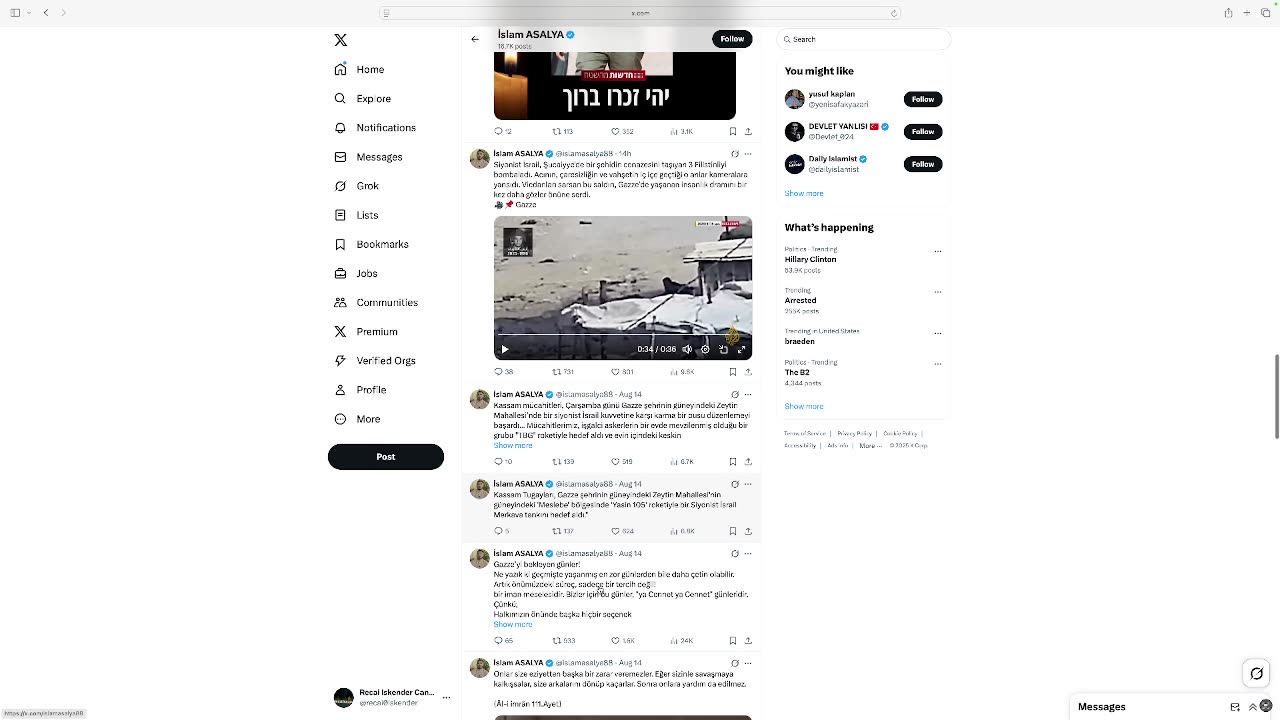Open Explore
This screenshot has width=1280, height=720.
373,99
